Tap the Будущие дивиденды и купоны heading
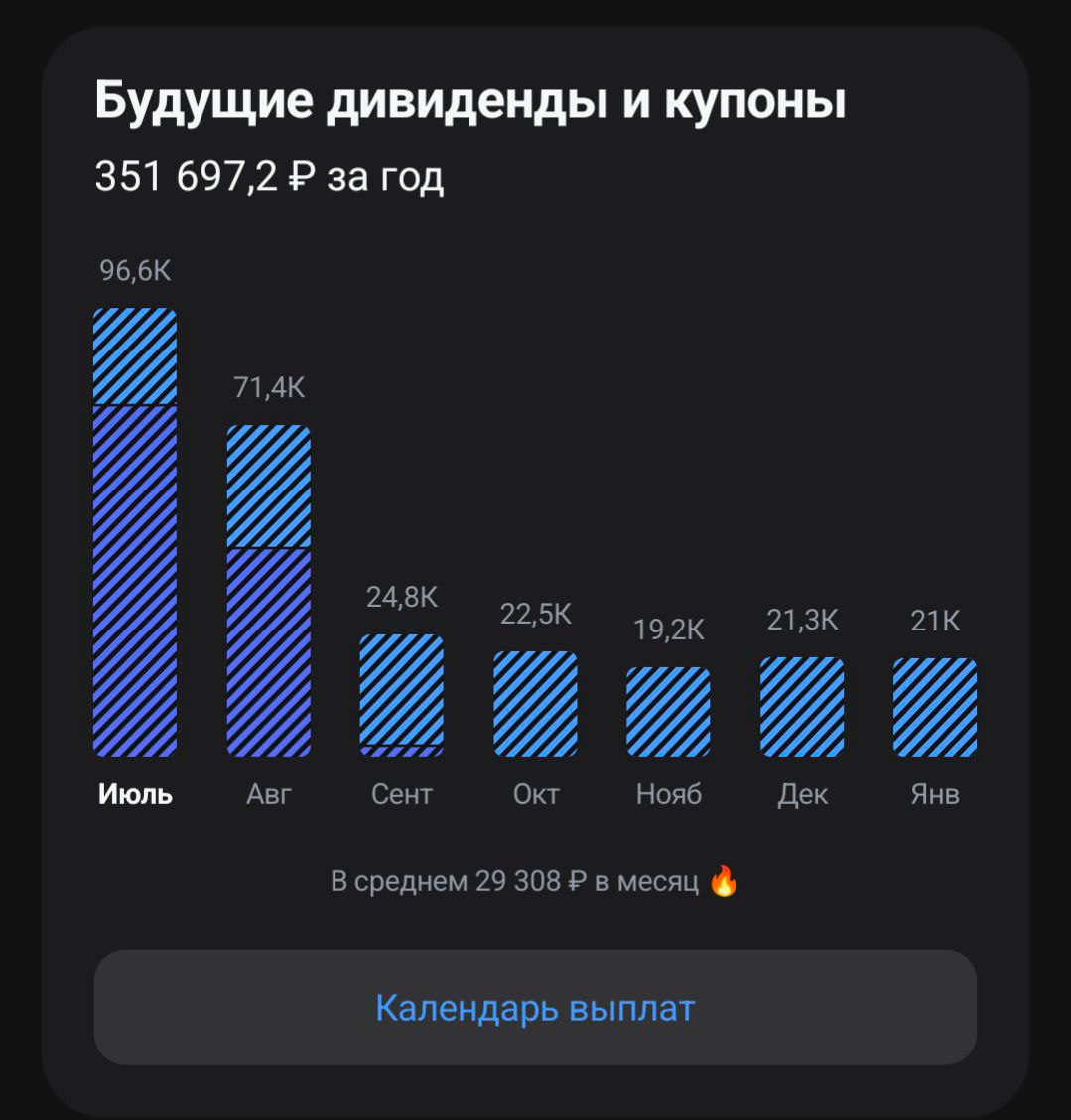Image resolution: width=1071 pixels, height=1120 pixels. tap(469, 98)
